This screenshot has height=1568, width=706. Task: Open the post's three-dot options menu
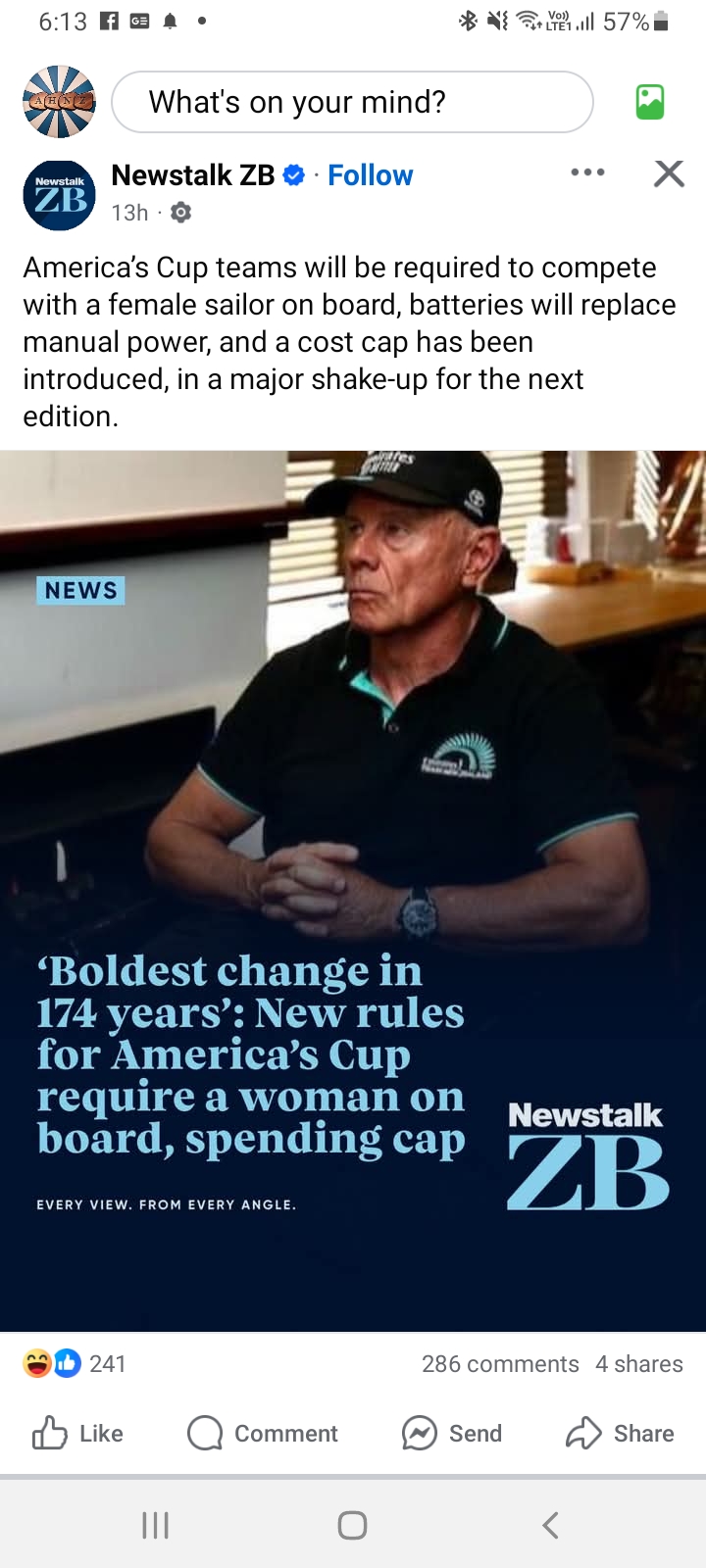[587, 172]
